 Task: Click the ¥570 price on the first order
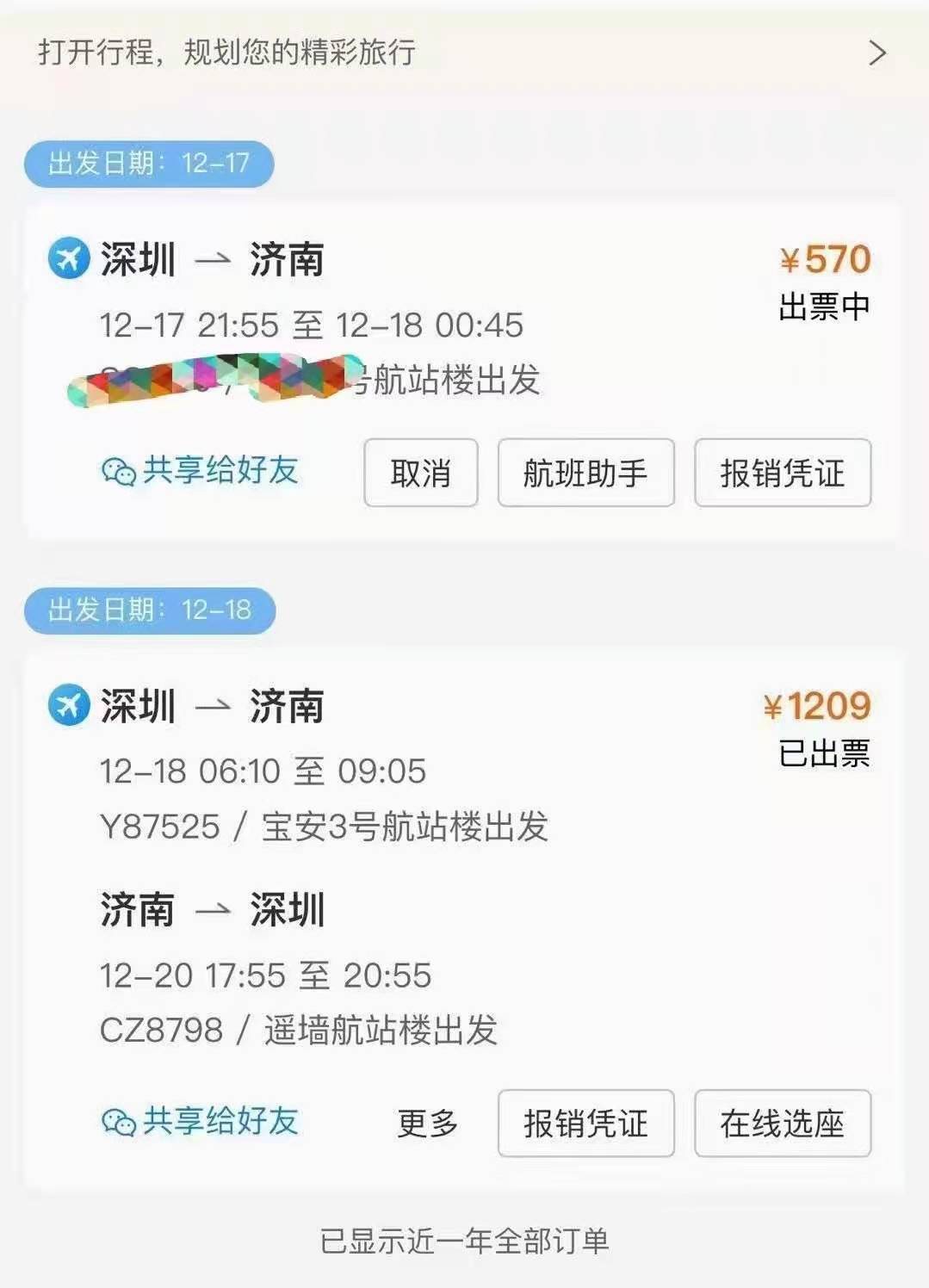[x=828, y=258]
